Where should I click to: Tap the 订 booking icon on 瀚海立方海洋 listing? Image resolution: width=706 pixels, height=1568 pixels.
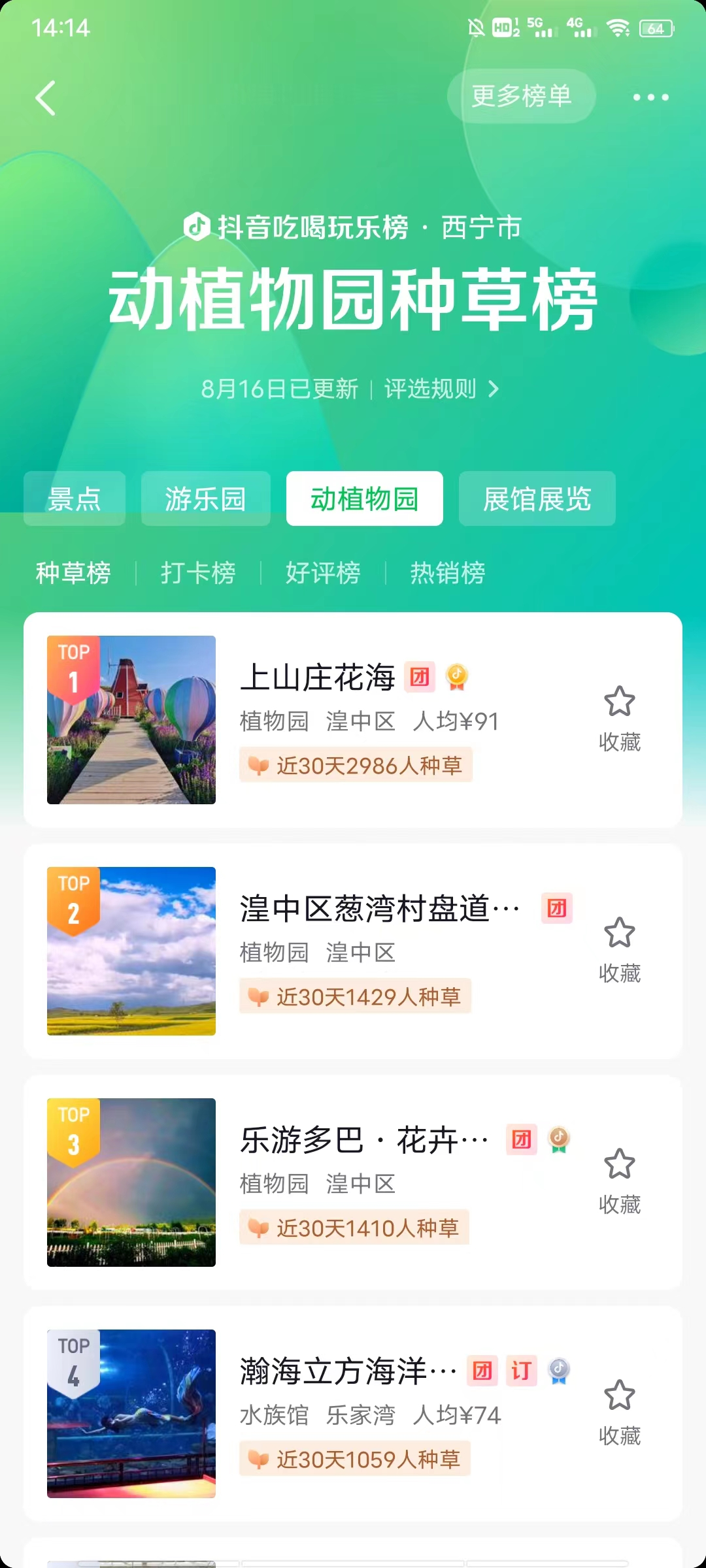click(x=521, y=1371)
